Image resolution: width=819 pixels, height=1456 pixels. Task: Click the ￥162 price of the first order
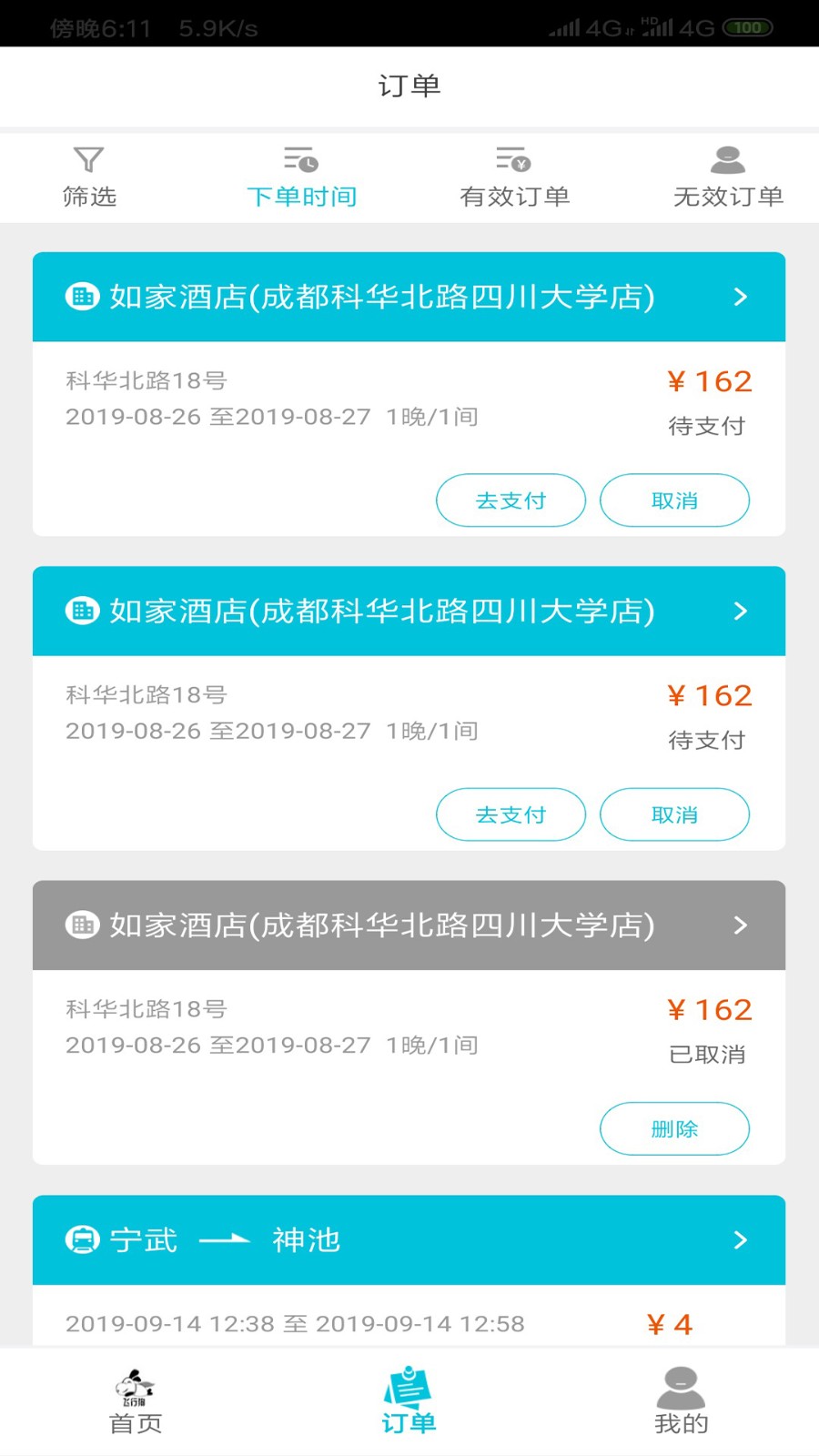pos(709,381)
